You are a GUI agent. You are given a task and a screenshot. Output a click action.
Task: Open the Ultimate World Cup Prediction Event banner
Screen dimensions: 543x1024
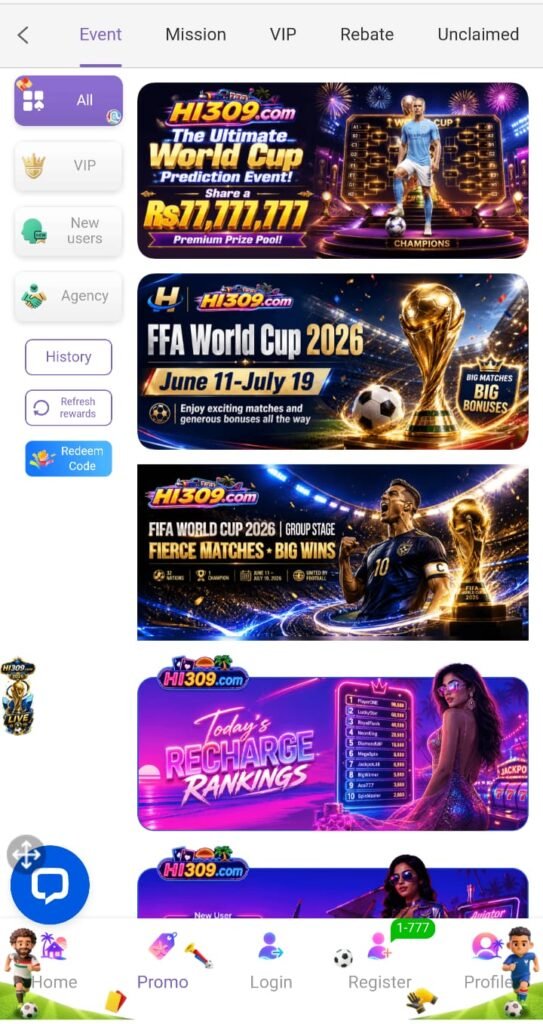coord(333,170)
